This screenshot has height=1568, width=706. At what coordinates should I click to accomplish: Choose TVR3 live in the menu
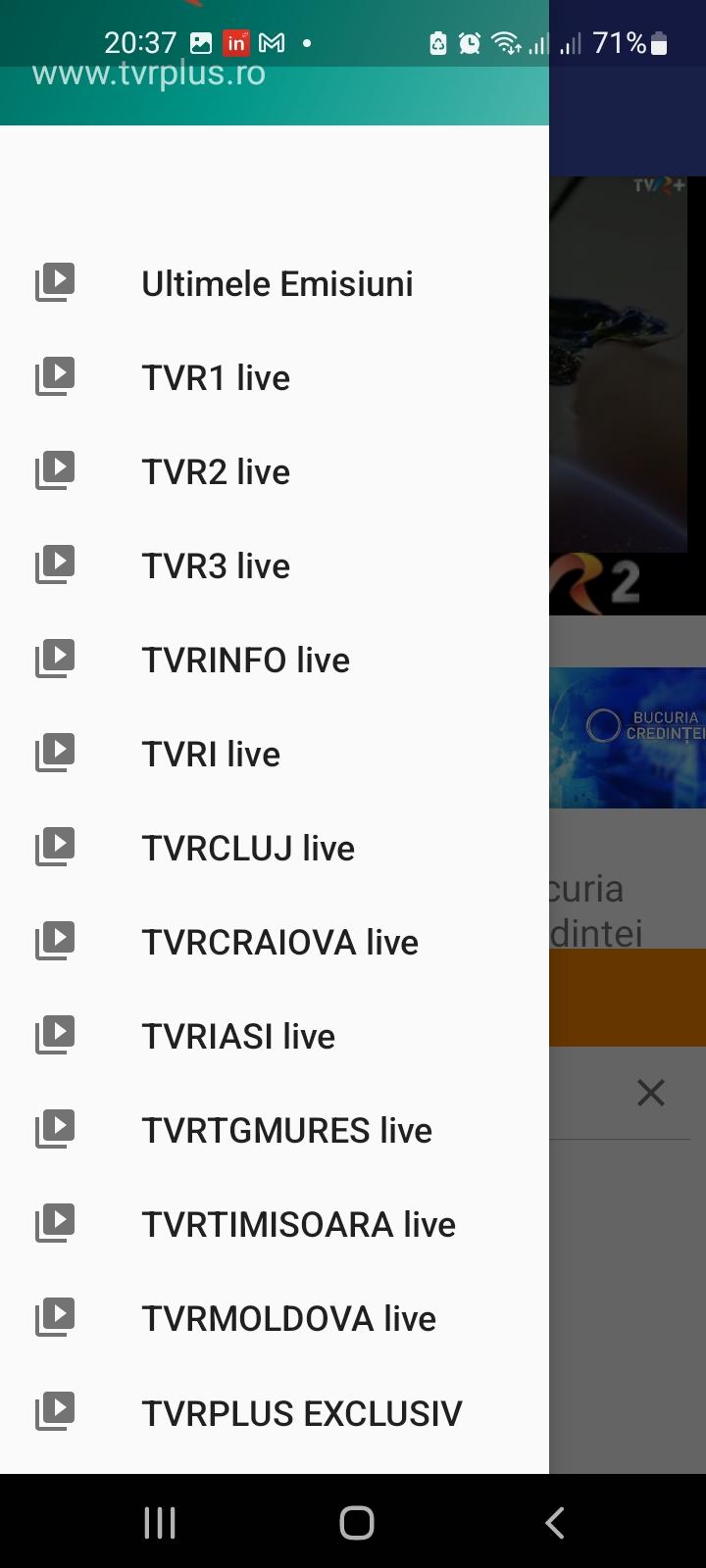216,566
